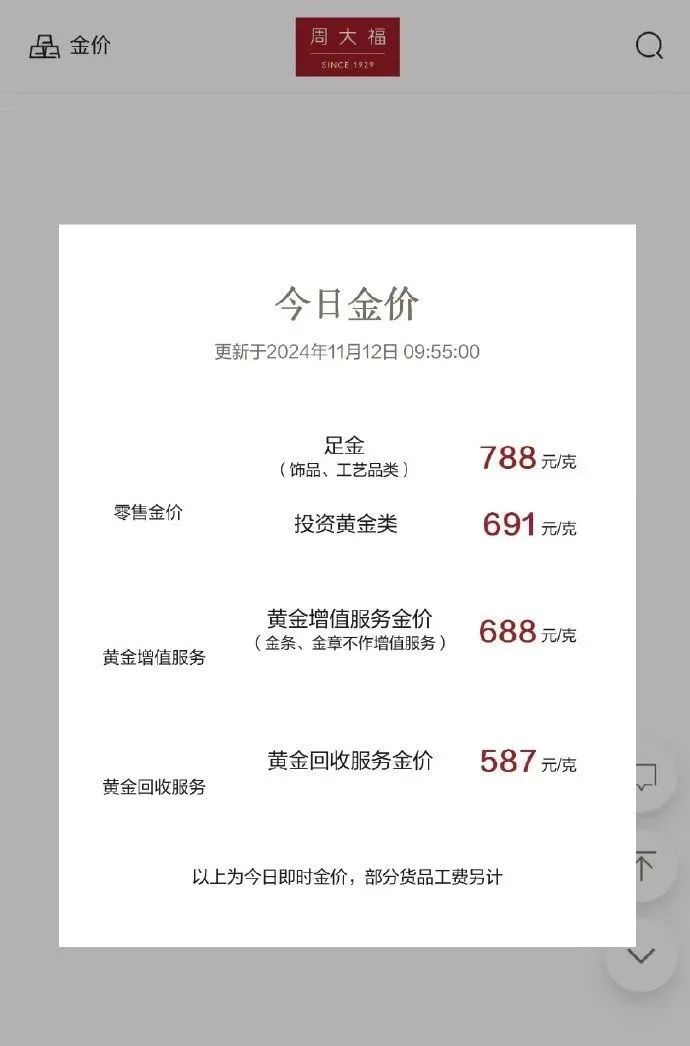Open the 金价 gold price page
Screen dimensions: 690x1046
[x=70, y=46]
